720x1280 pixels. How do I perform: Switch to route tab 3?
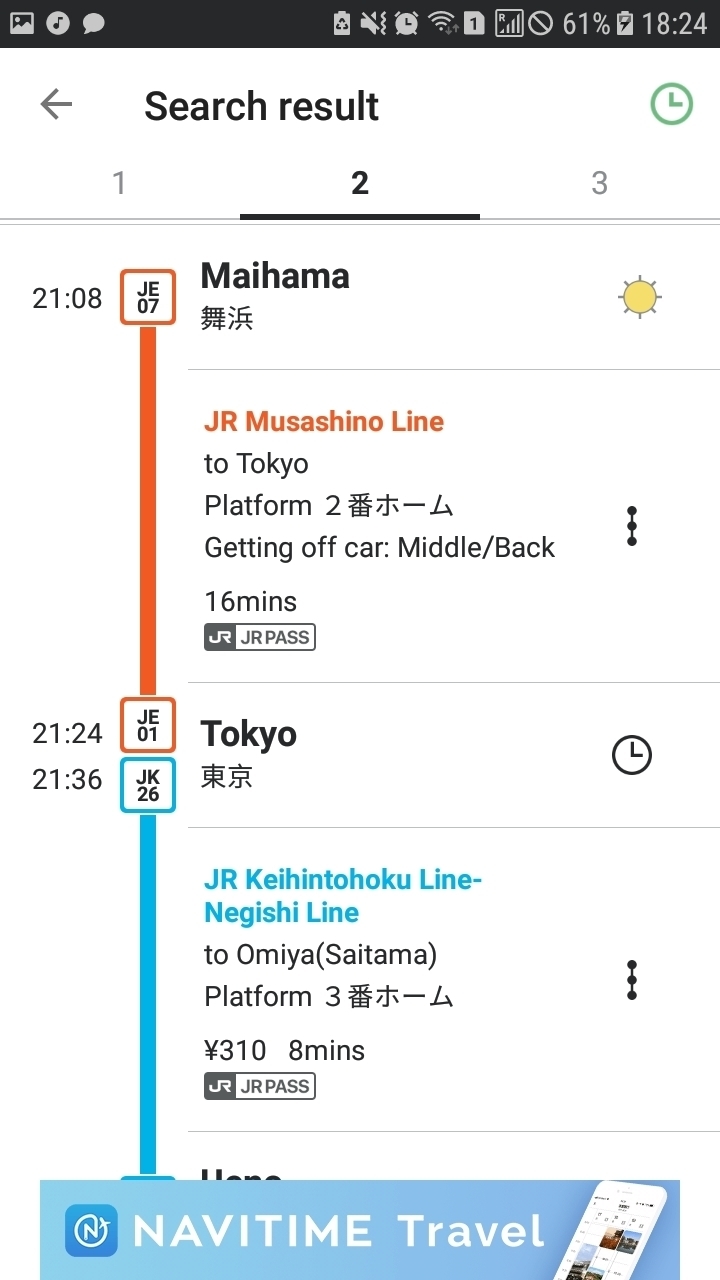599,183
